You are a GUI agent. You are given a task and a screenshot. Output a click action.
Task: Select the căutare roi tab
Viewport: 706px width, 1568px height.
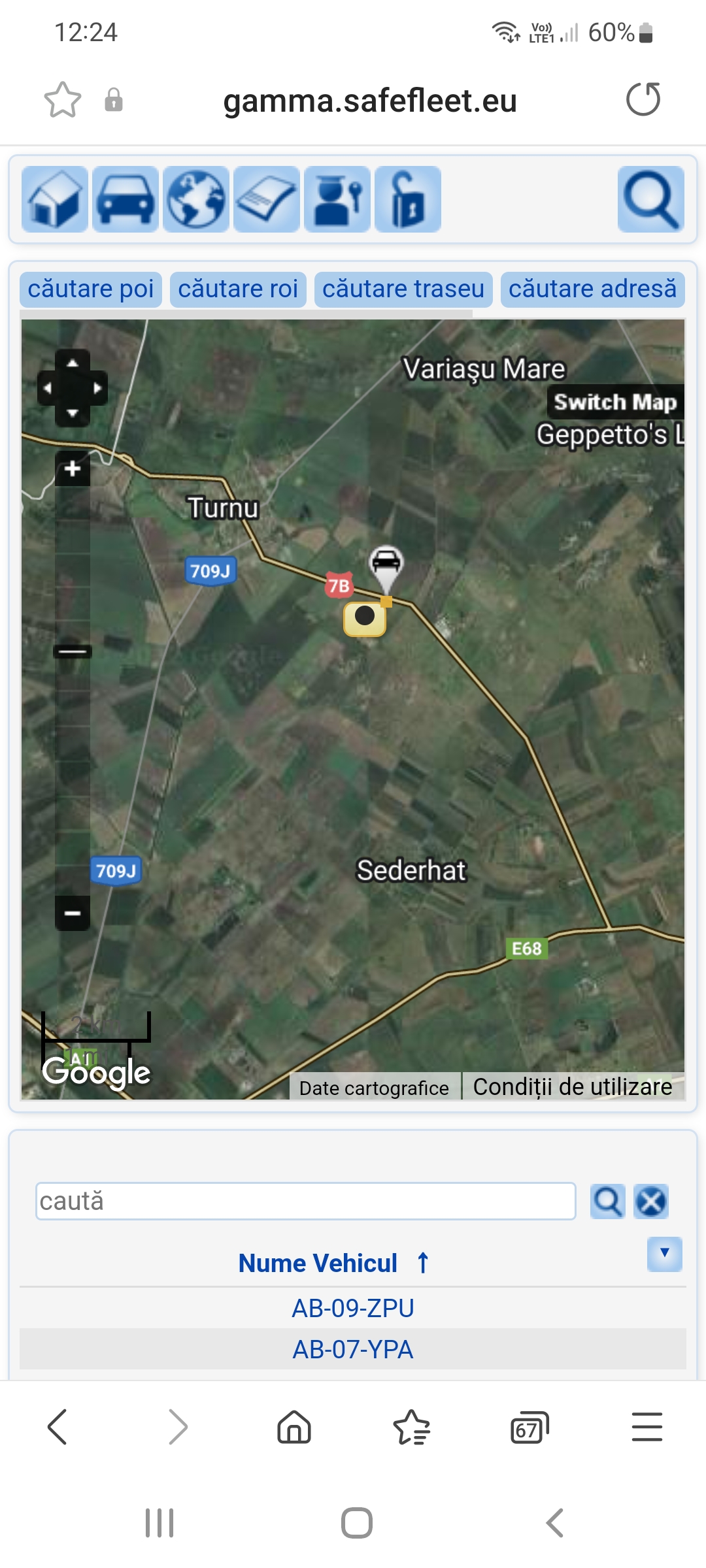(238, 289)
